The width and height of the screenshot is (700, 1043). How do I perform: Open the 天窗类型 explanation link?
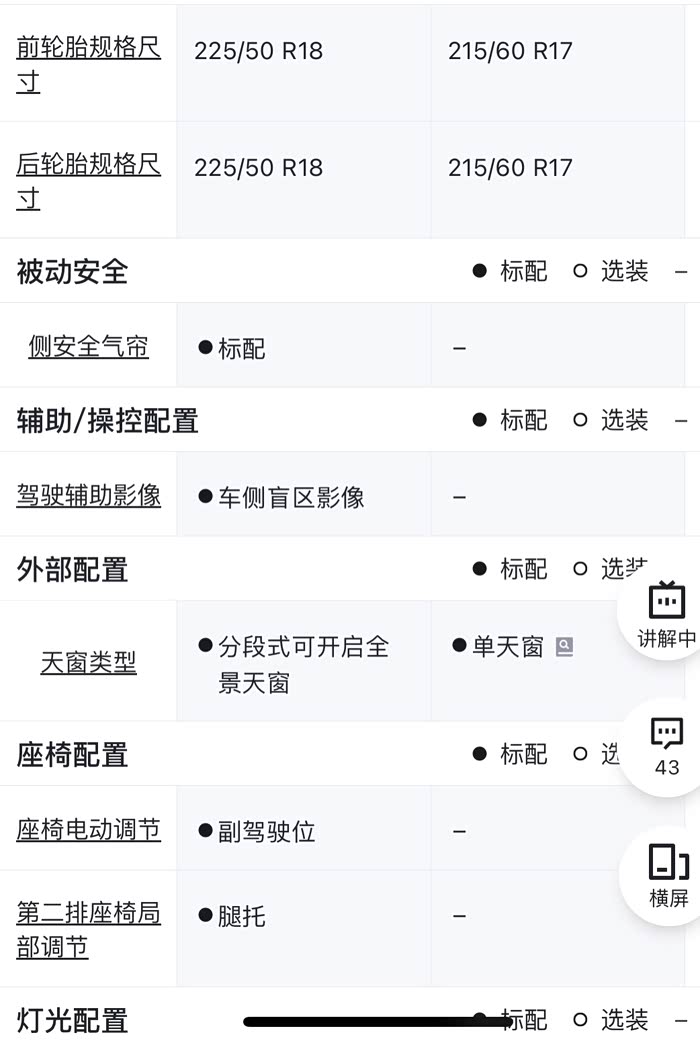click(x=88, y=662)
